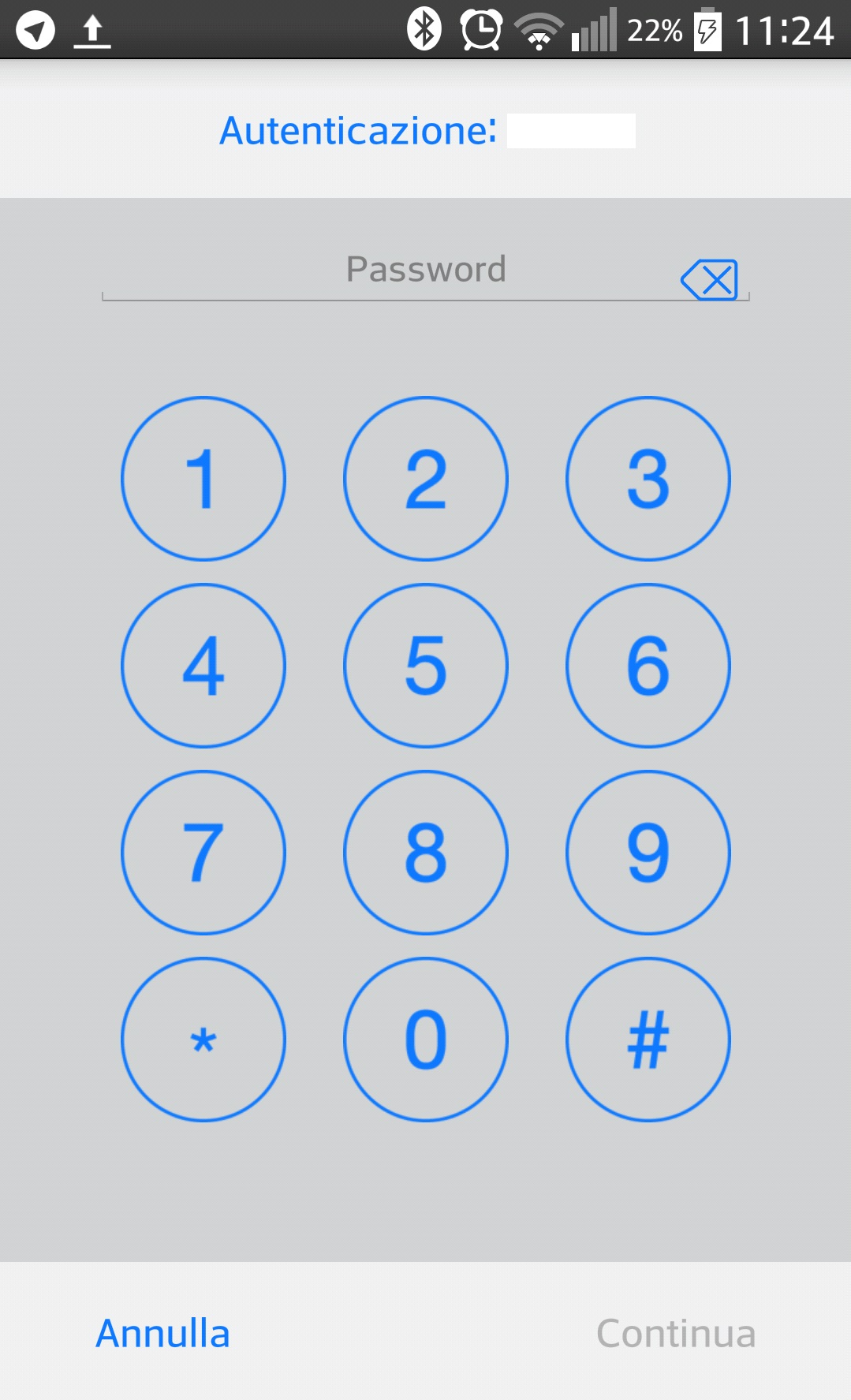Tap the hash key

[648, 1040]
